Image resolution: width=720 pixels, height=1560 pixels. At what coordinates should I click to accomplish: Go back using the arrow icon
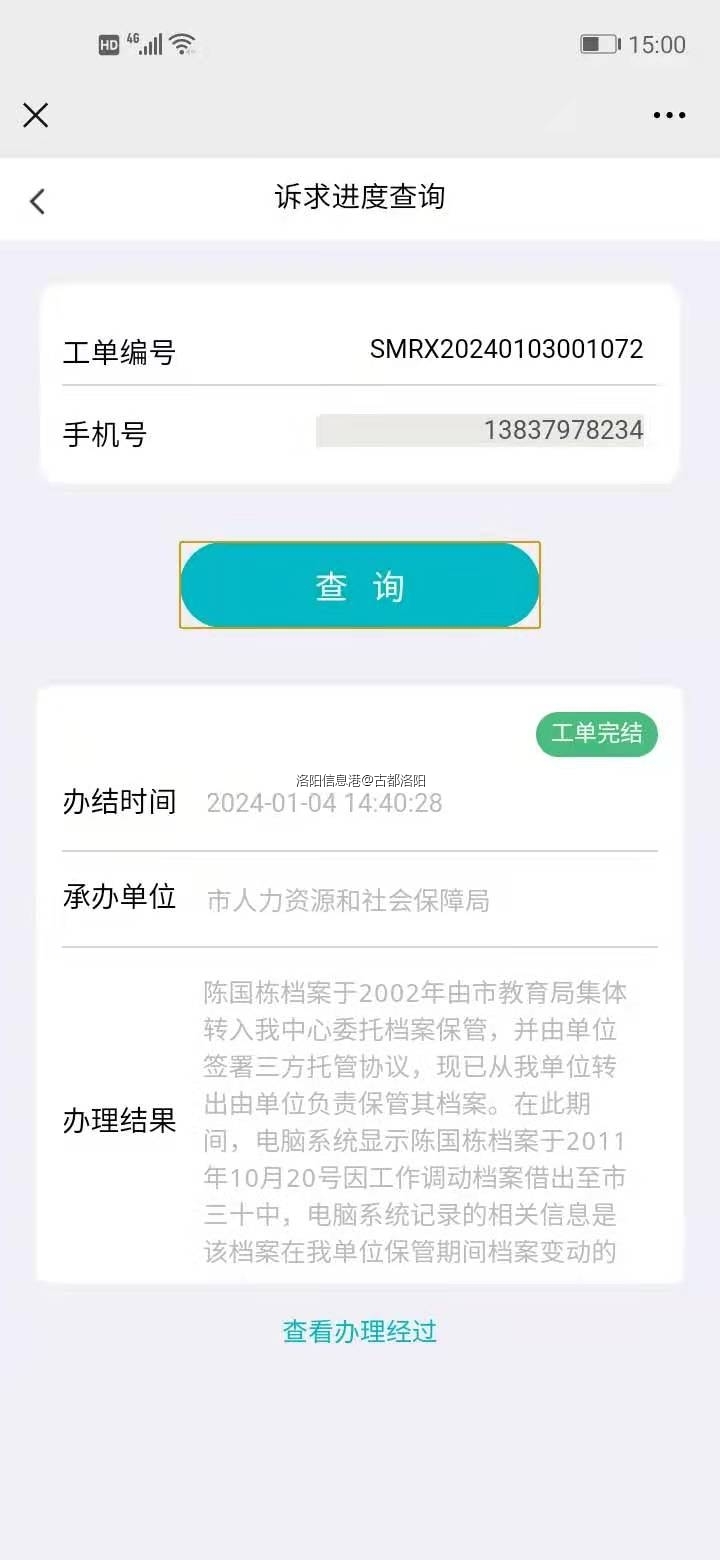tap(38, 201)
